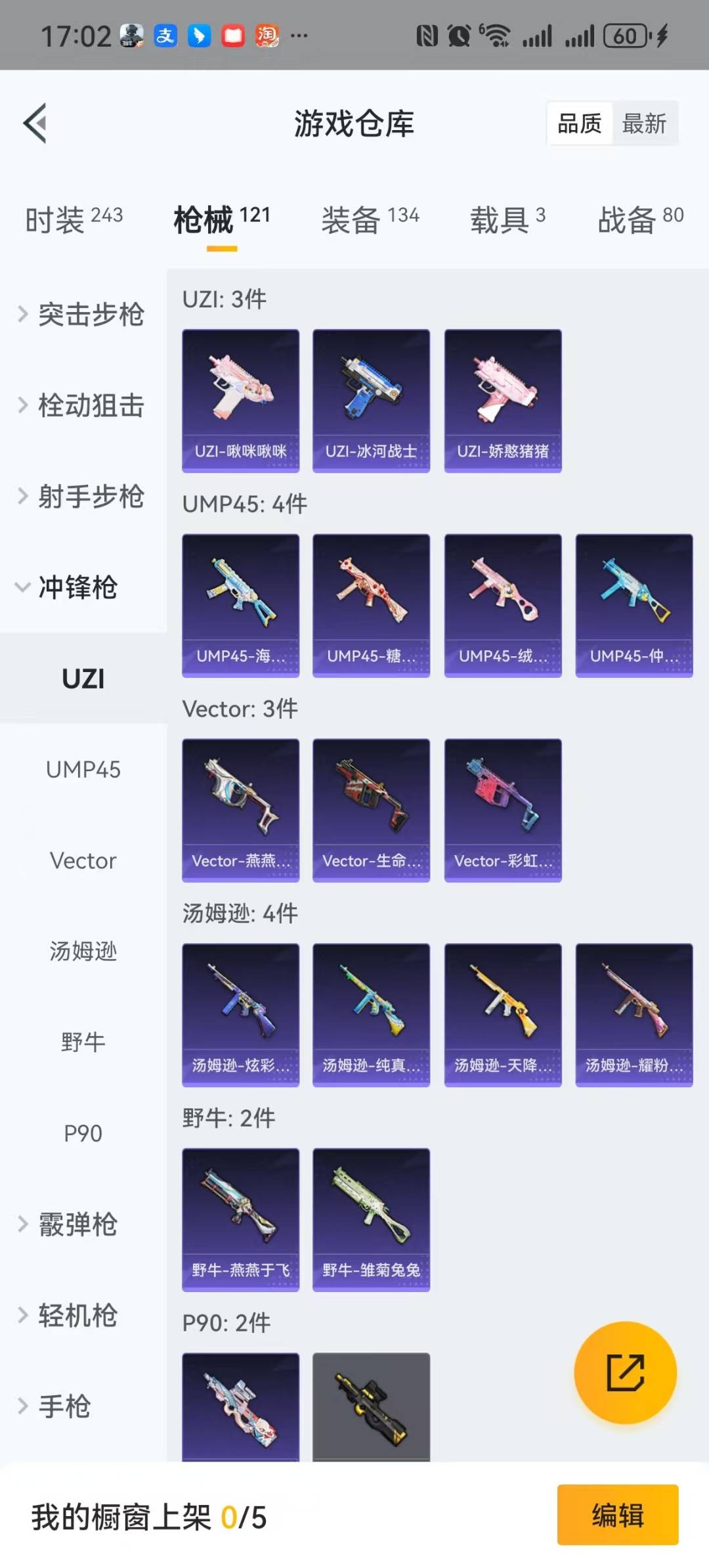
Task: Open the 战备 tab
Action: pyautogui.click(x=641, y=219)
